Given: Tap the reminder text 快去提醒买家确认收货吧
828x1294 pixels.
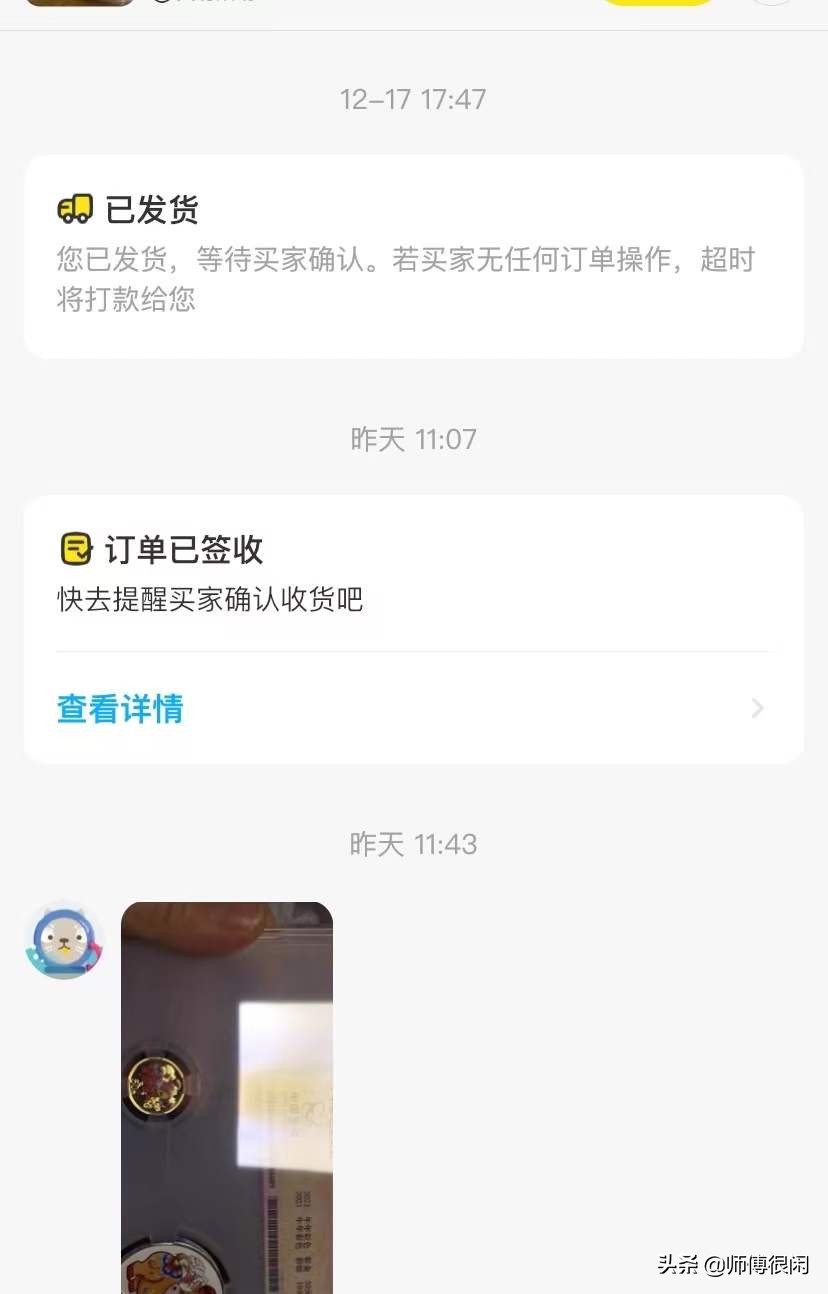Looking at the screenshot, I should [209, 599].
